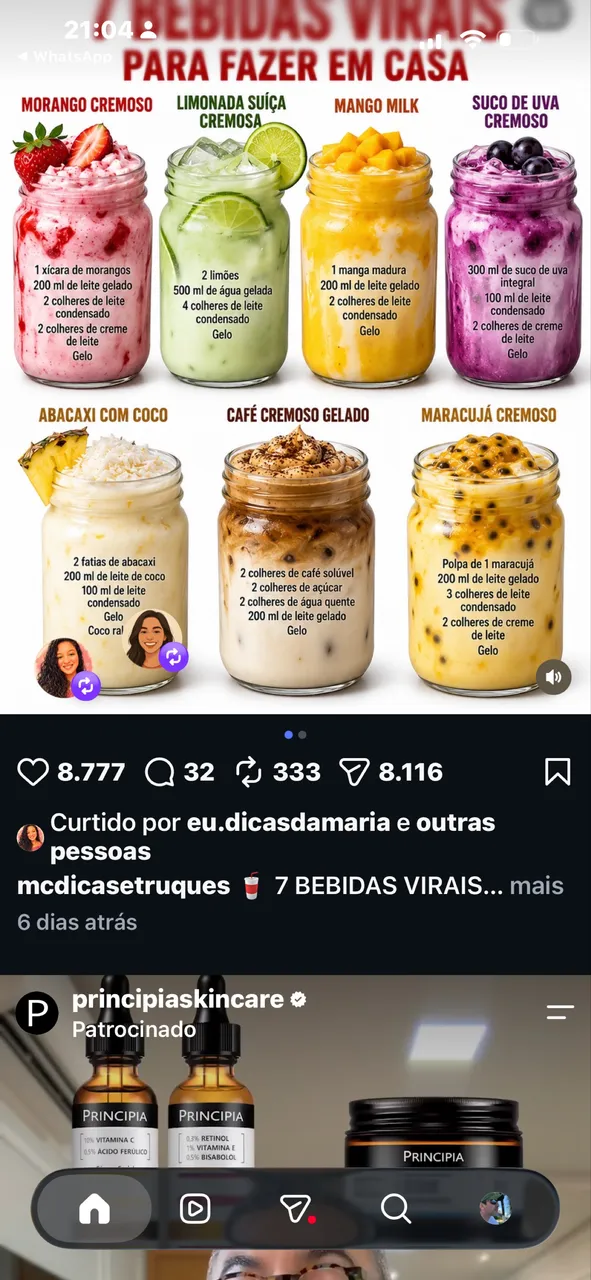Open principiaskincare sponsored profile
Viewport: 591px width, 1280px height.
(178, 999)
